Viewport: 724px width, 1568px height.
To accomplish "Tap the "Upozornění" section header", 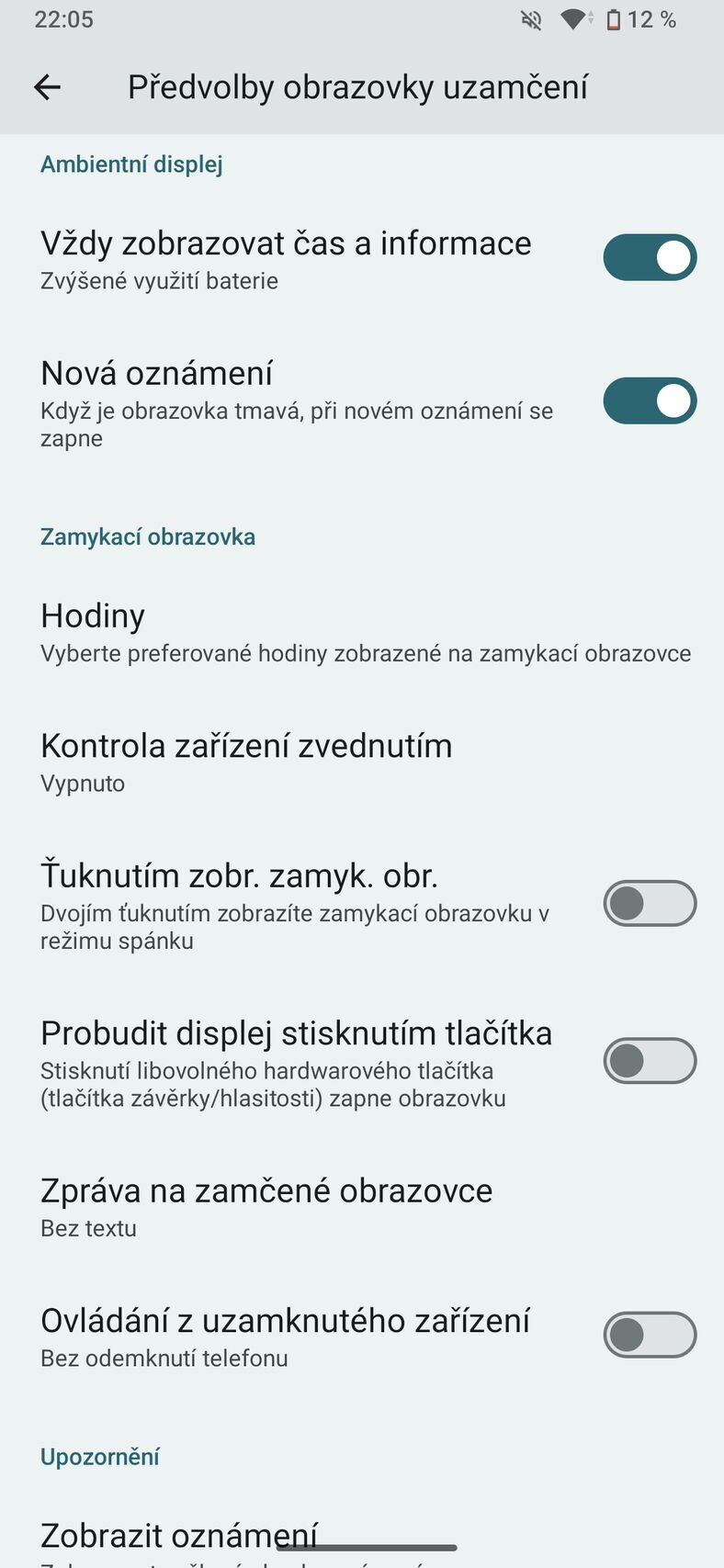I will (99, 1455).
